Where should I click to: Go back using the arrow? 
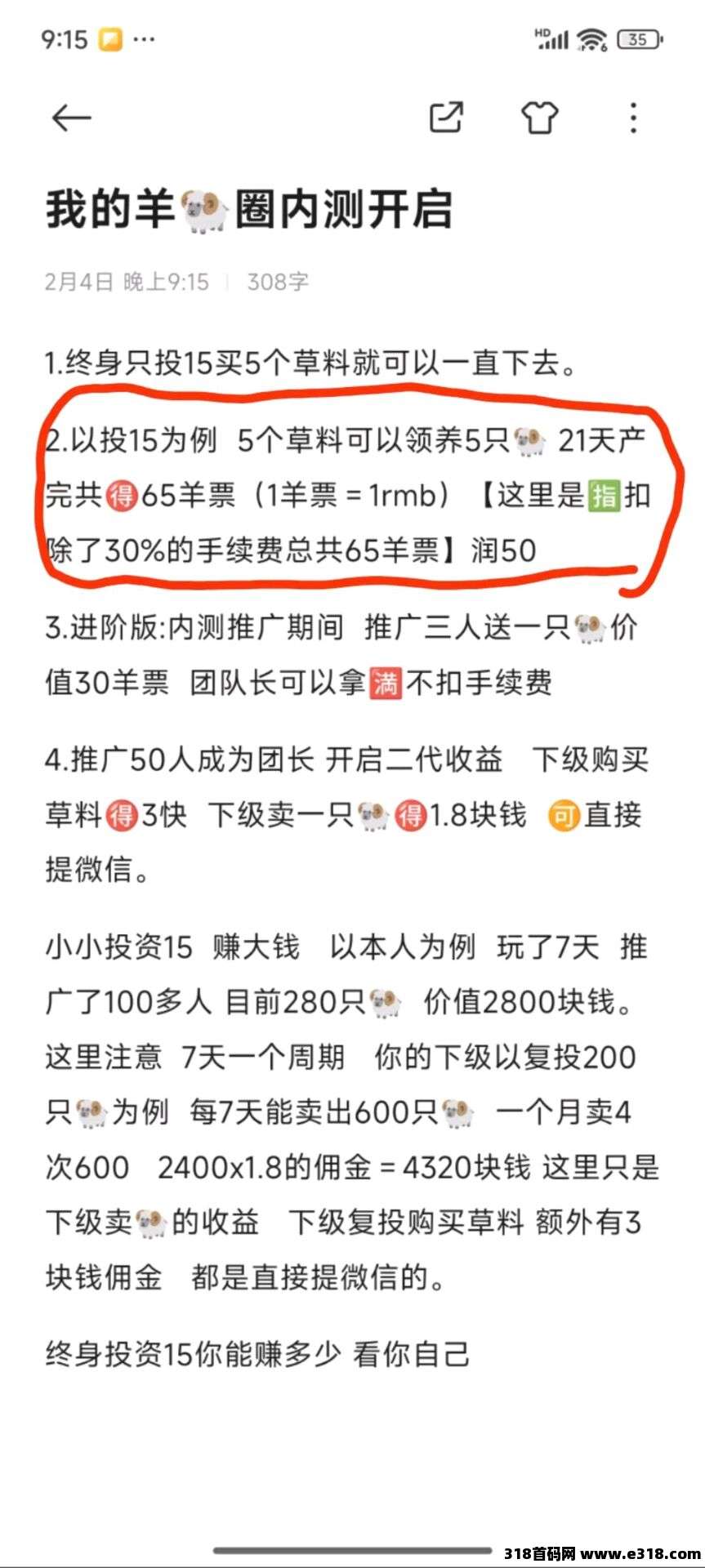click(71, 118)
